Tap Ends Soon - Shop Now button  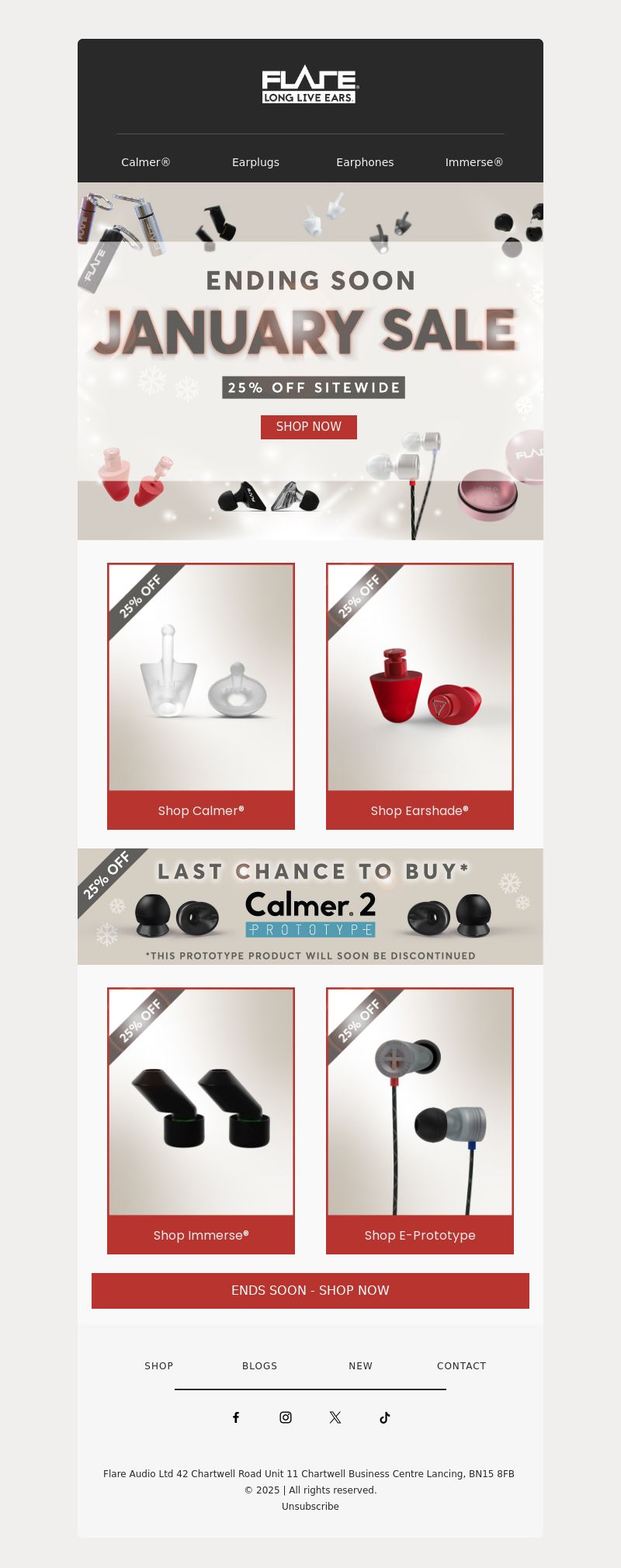click(310, 1290)
